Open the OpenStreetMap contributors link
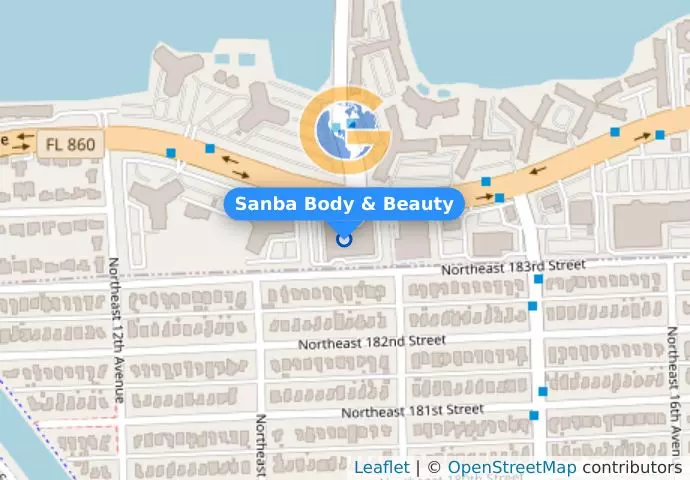This screenshot has height=480, width=690. pyautogui.click(x=510, y=468)
